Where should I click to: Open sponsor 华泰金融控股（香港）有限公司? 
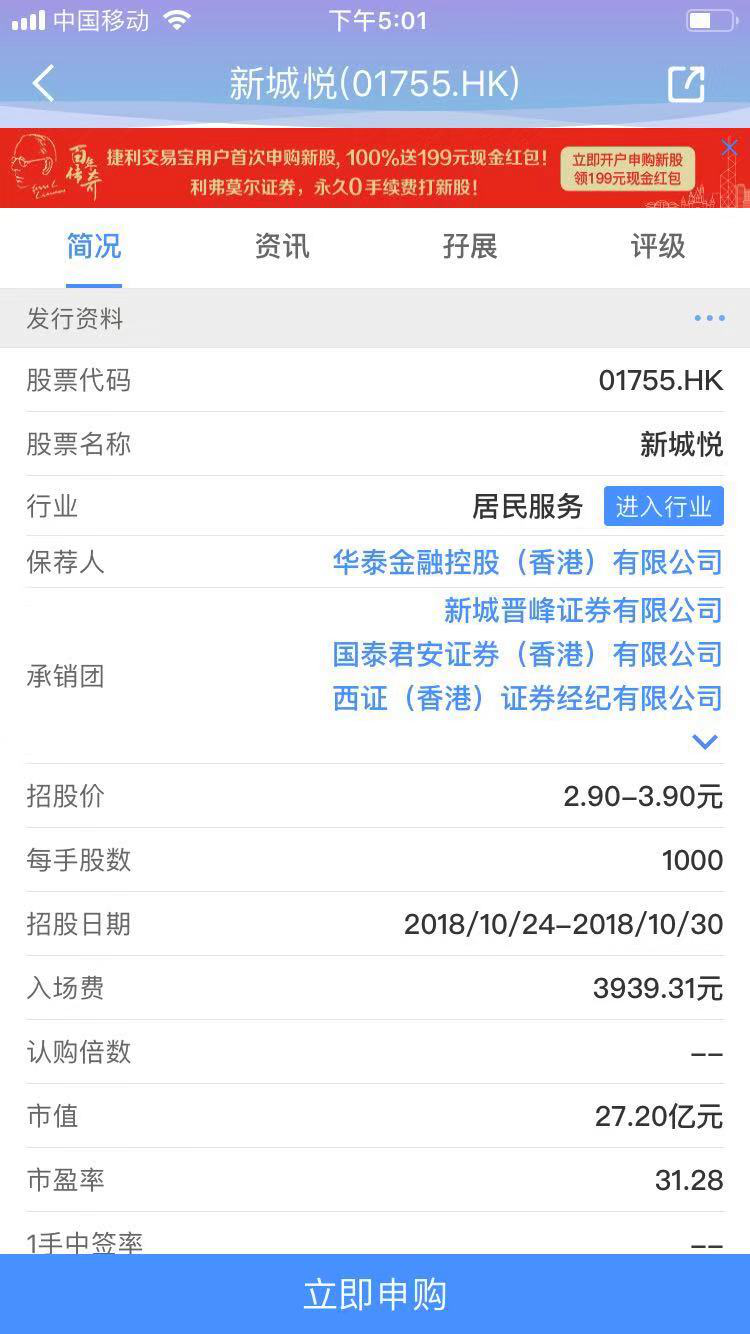click(527, 562)
